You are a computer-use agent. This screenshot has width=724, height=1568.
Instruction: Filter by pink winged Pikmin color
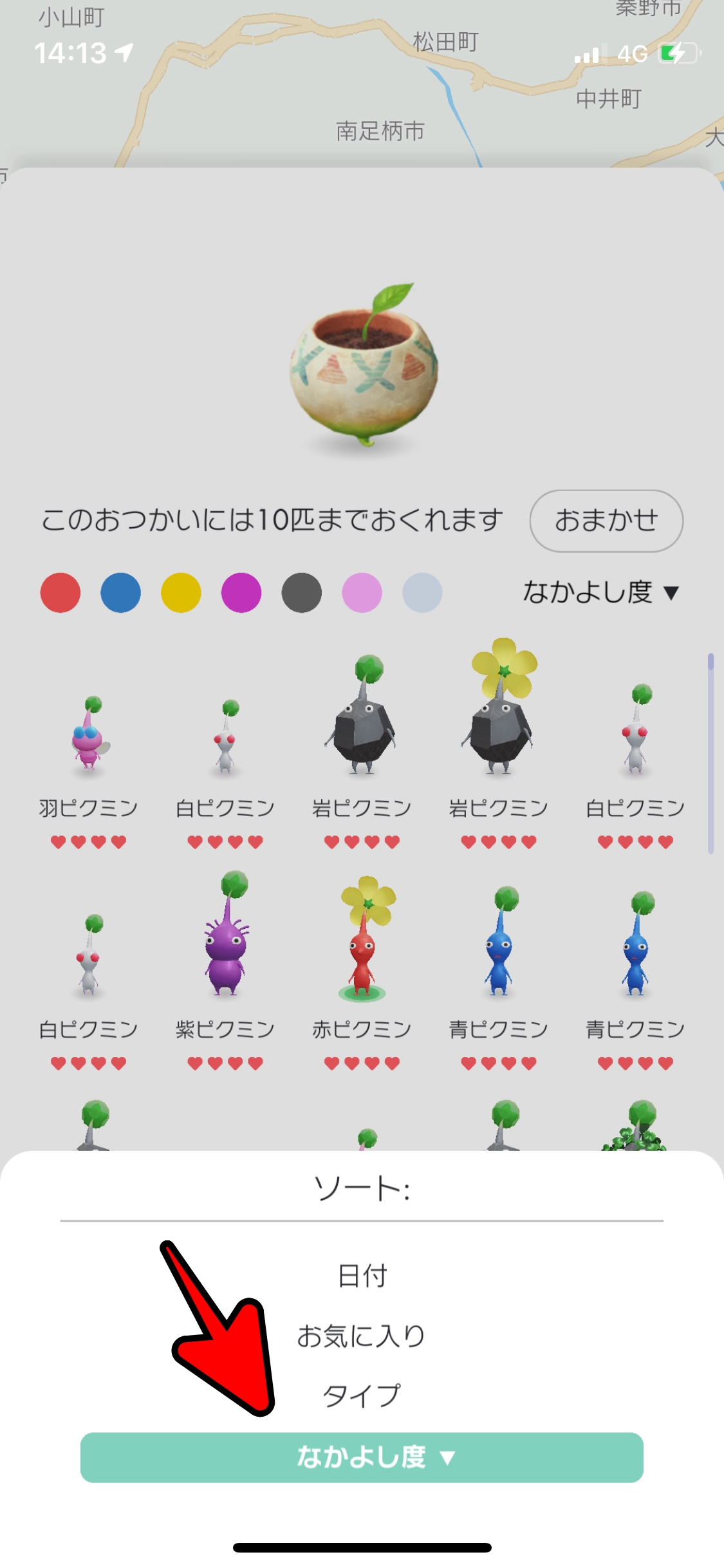[x=362, y=592]
